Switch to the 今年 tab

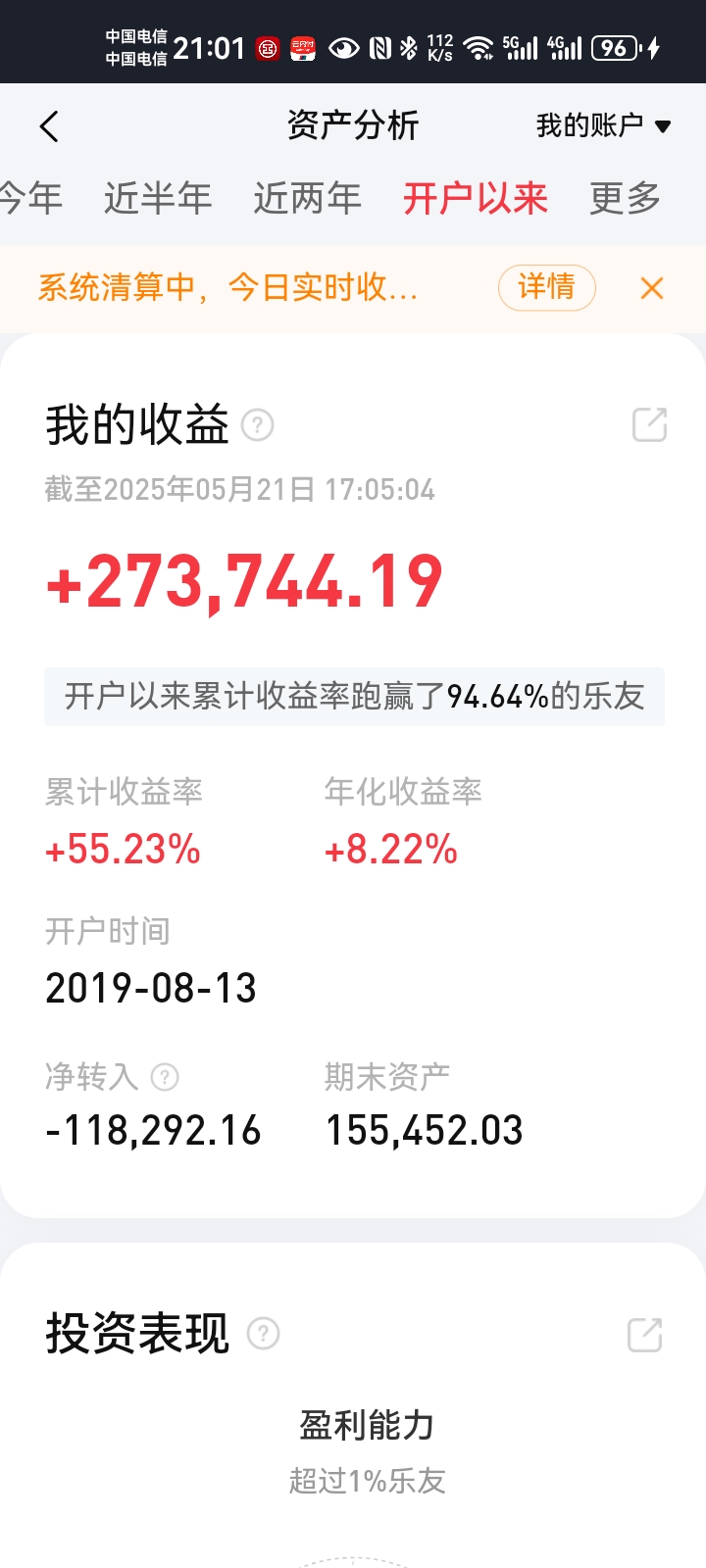click(31, 199)
